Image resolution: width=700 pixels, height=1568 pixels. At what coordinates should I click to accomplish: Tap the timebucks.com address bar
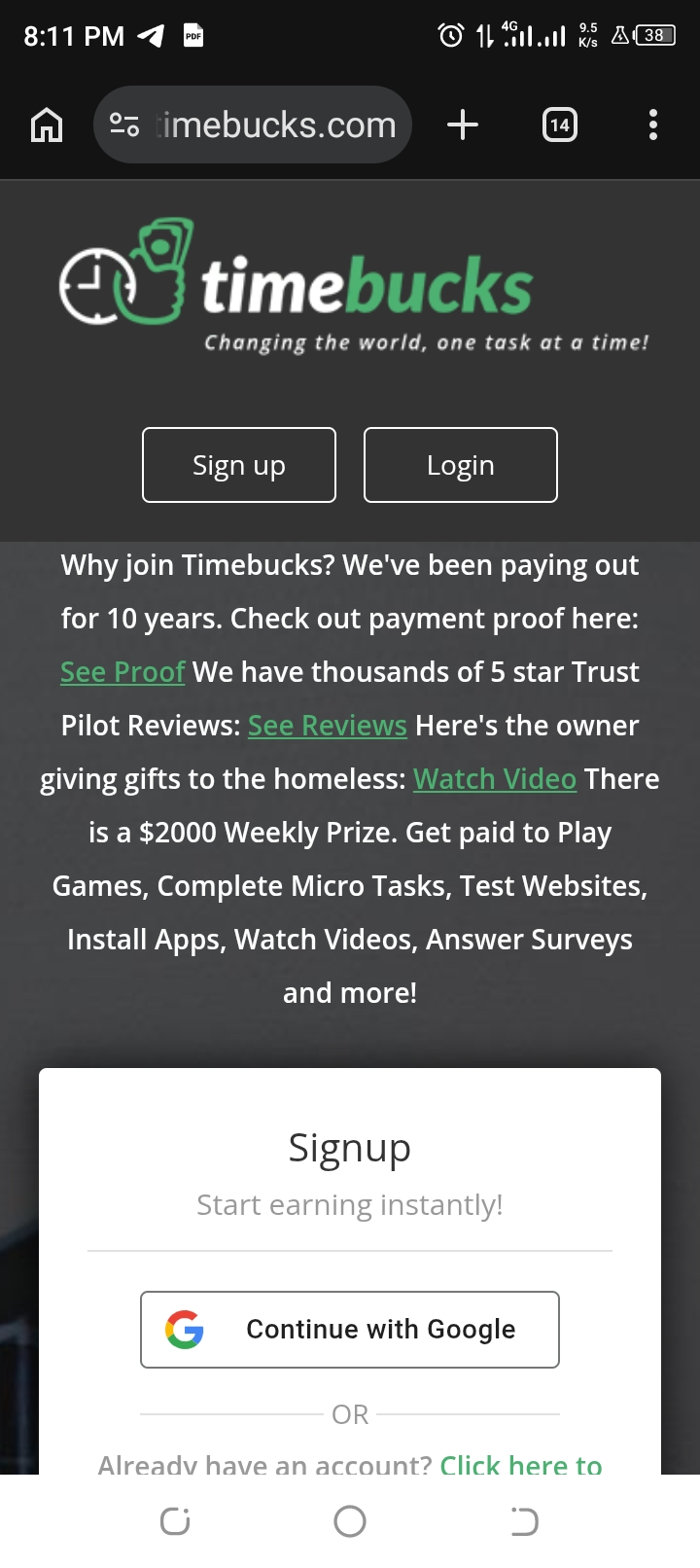pyautogui.click(x=278, y=125)
